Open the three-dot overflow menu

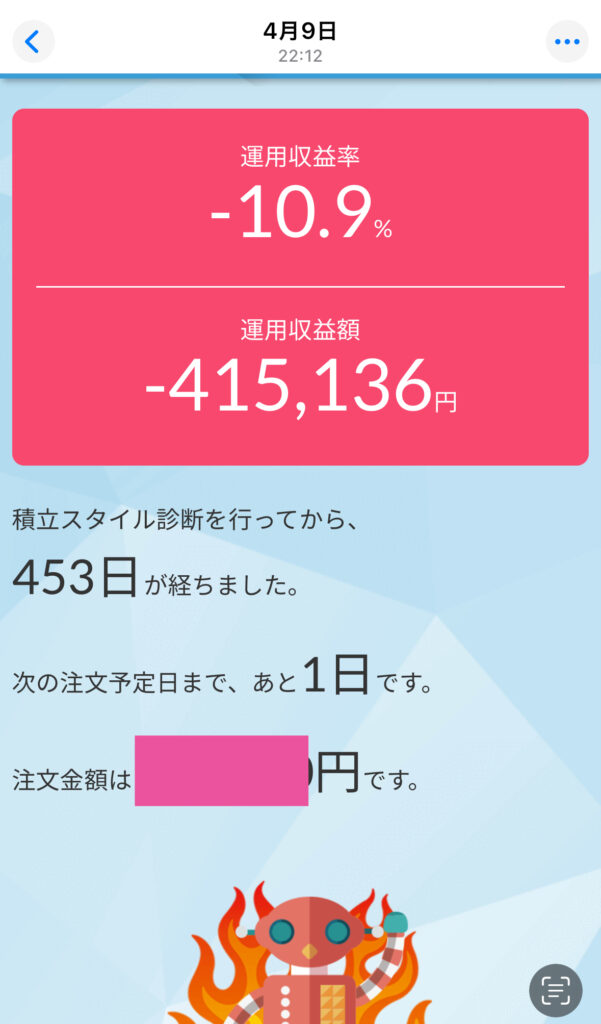(x=567, y=41)
